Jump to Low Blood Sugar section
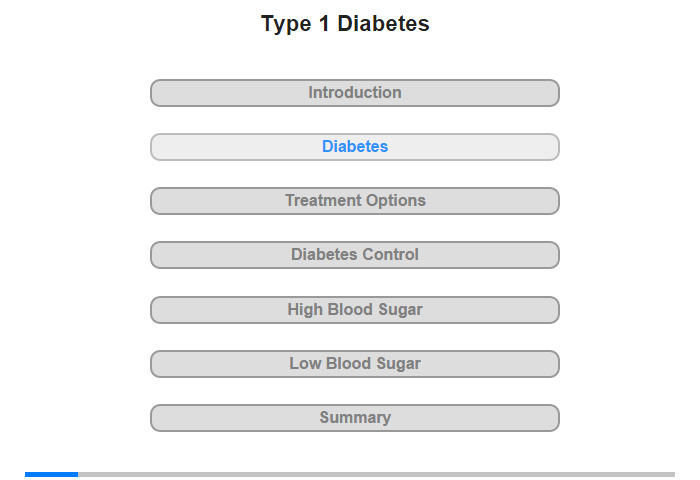Image resolution: width=700 pixels, height=480 pixels. click(x=354, y=364)
